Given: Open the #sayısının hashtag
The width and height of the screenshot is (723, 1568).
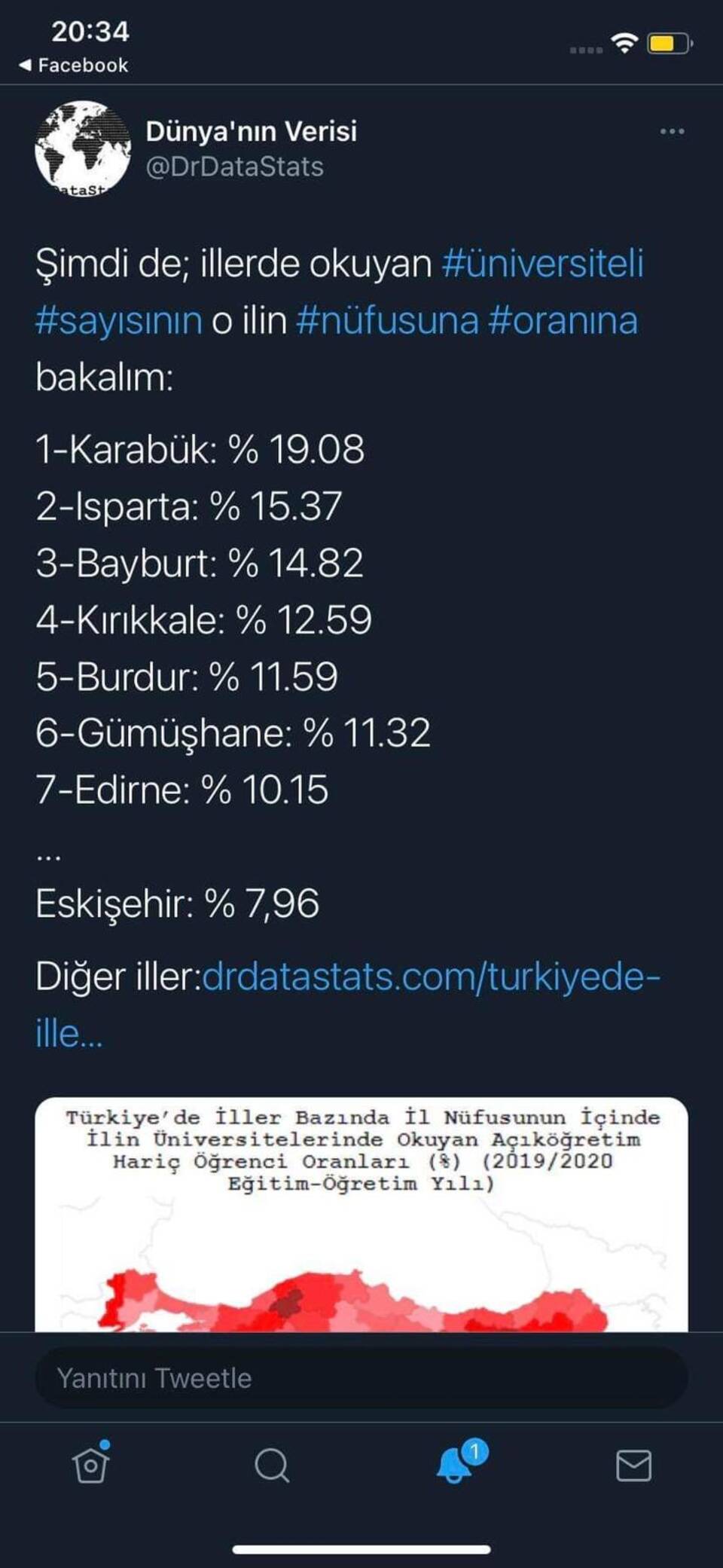Looking at the screenshot, I should coord(119,320).
